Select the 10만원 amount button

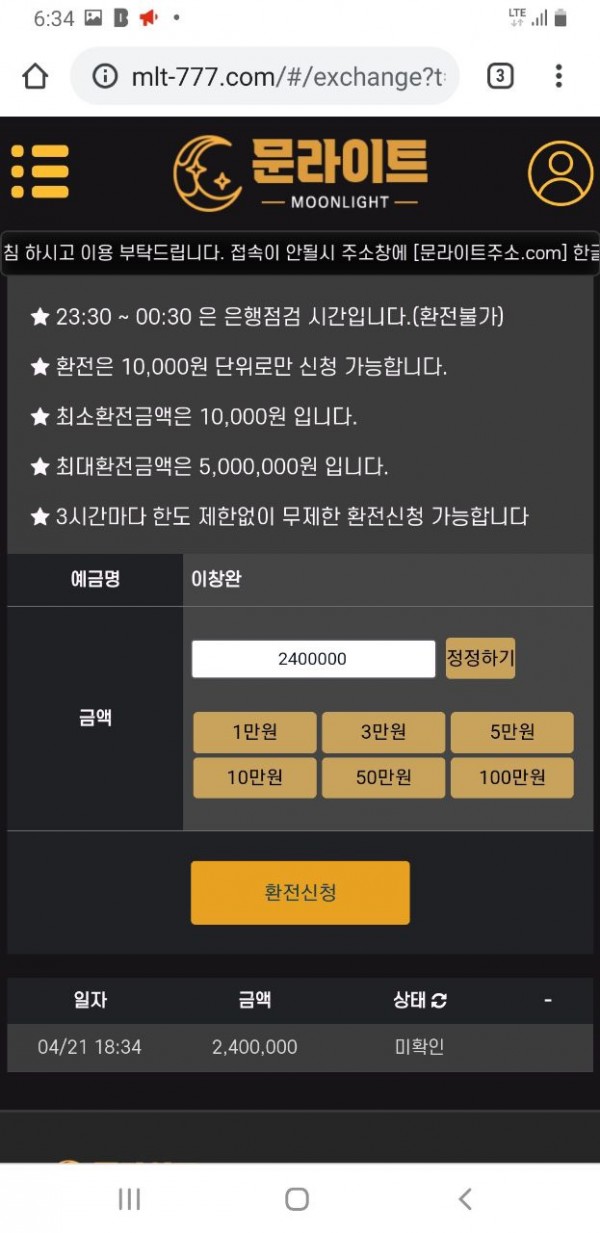pyautogui.click(x=255, y=778)
